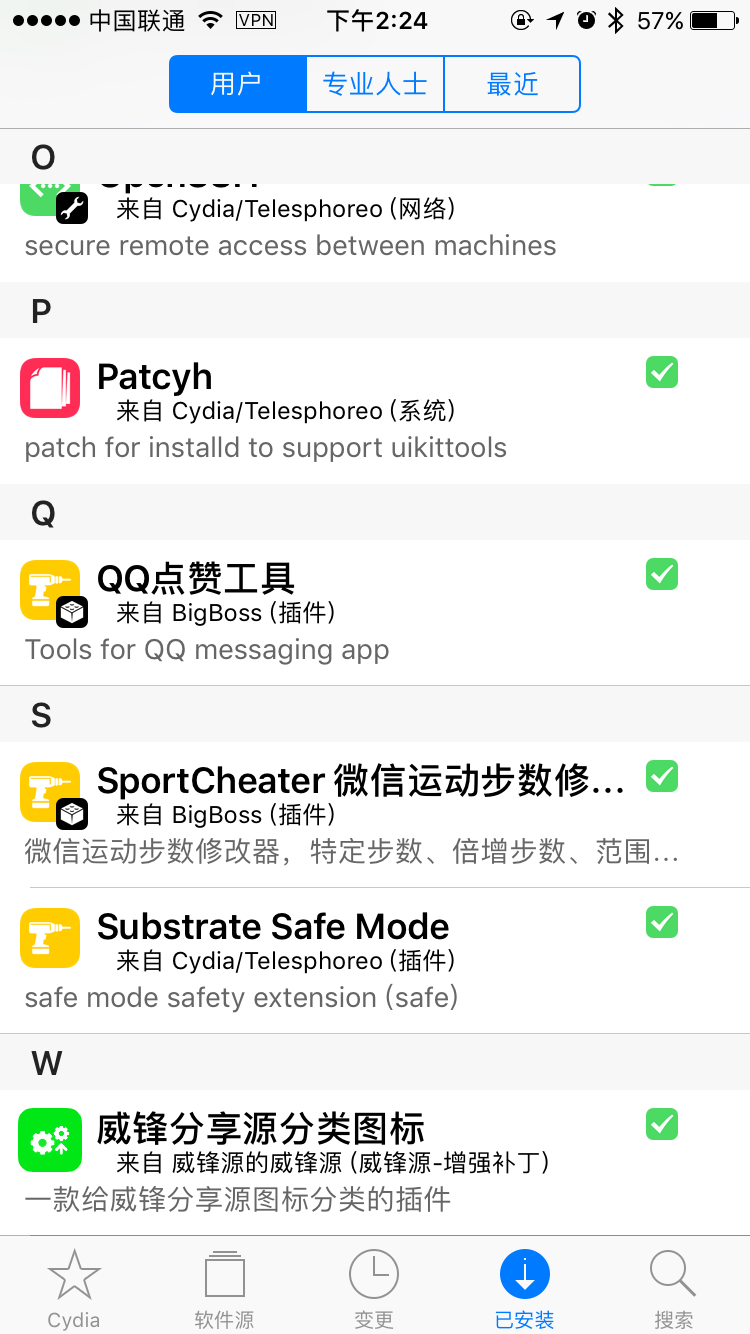Select the 用户 filter segment
Image resolution: width=750 pixels, height=1334 pixels.
[238, 84]
